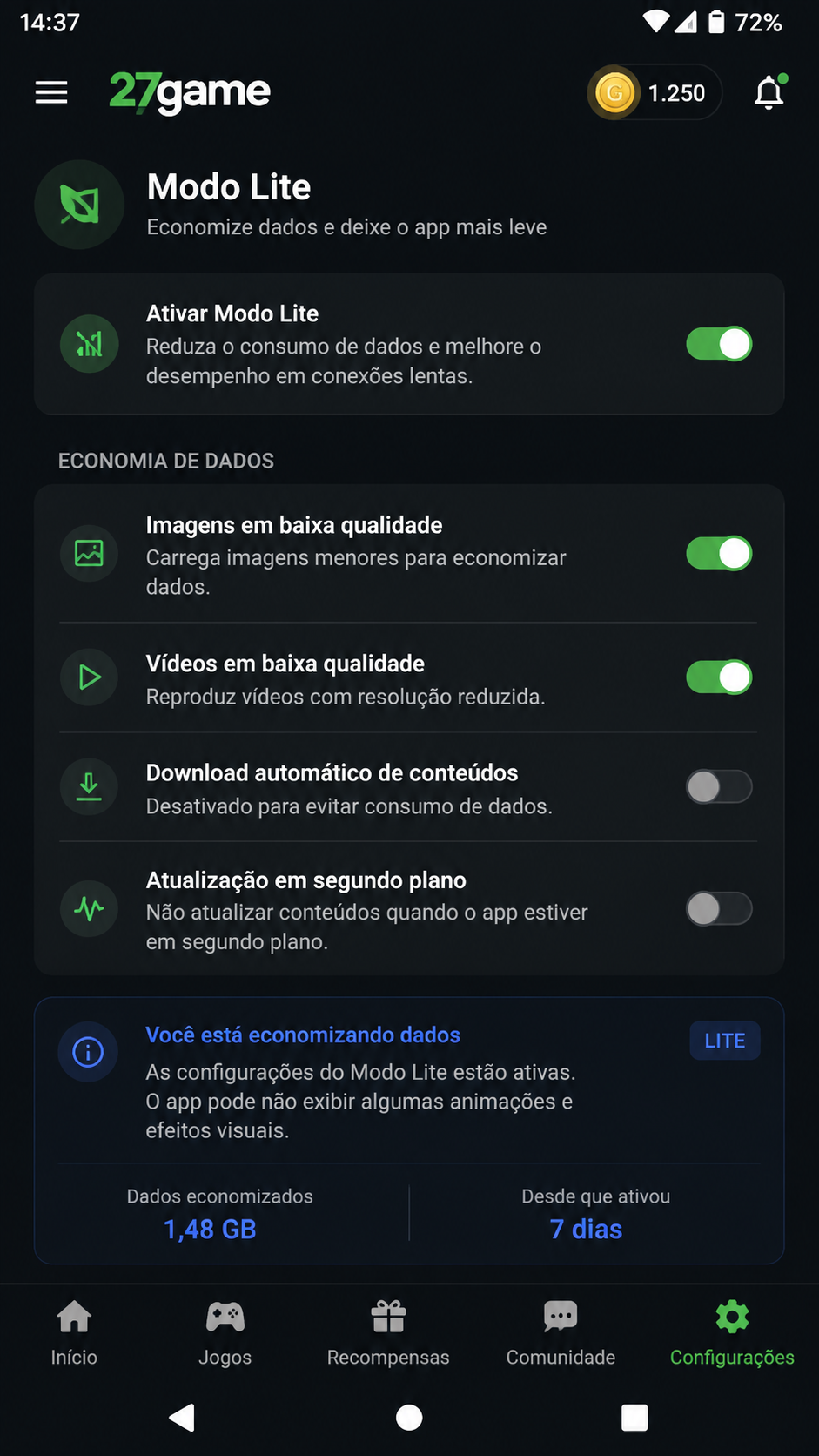The width and height of the screenshot is (819, 1456).
Task: Tap the system home button
Action: pos(409,1418)
